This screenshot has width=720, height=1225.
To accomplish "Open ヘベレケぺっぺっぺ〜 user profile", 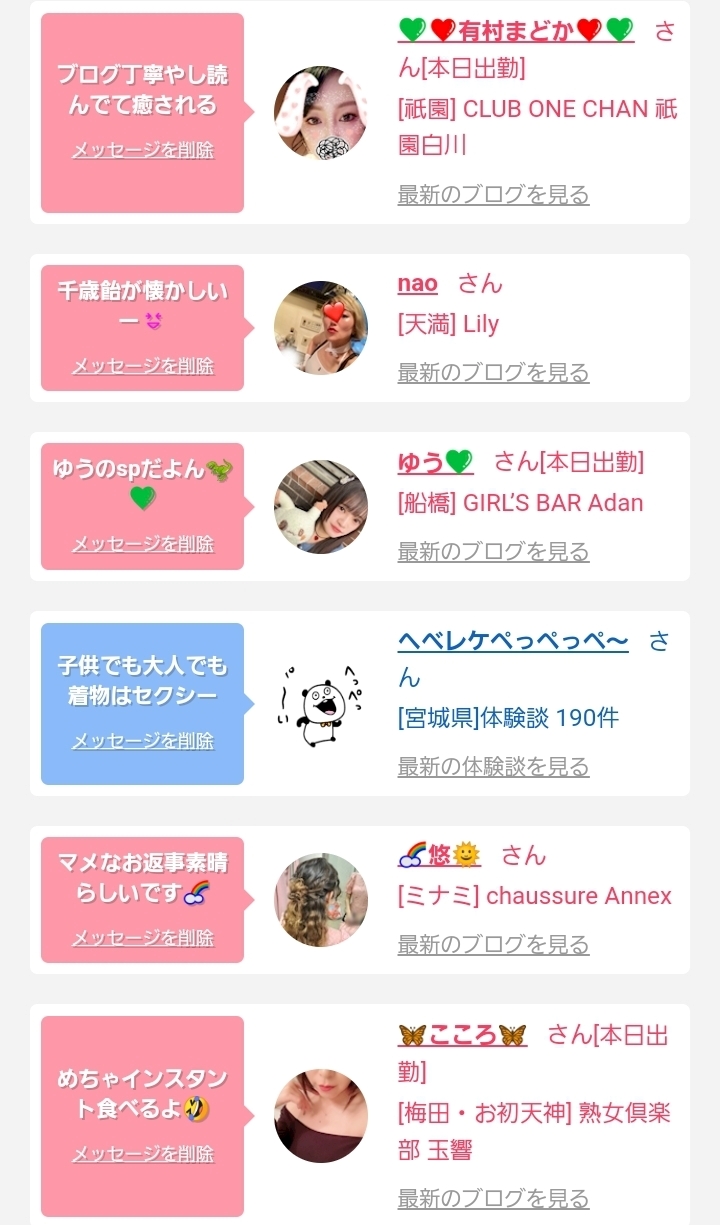I will click(x=512, y=641).
